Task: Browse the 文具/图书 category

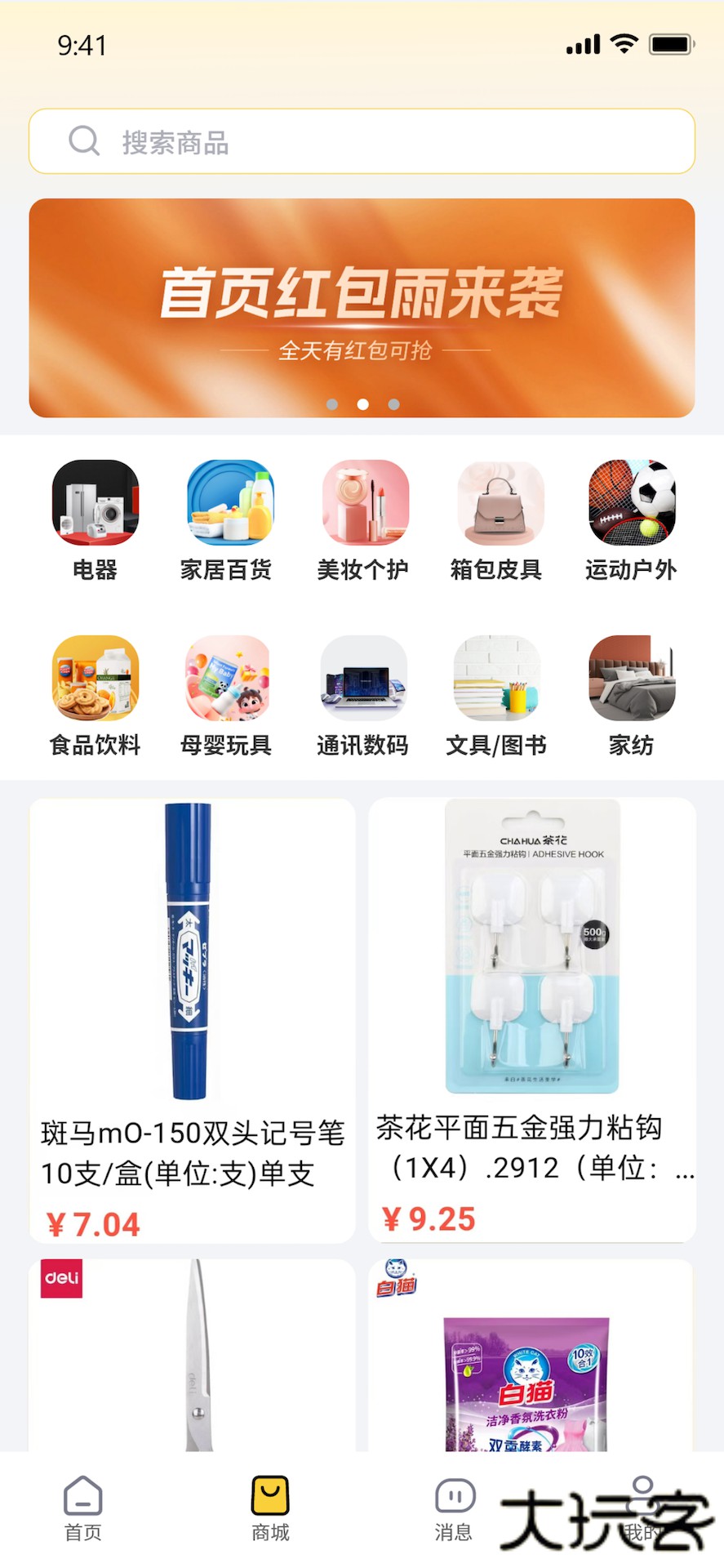Action: pos(497,696)
